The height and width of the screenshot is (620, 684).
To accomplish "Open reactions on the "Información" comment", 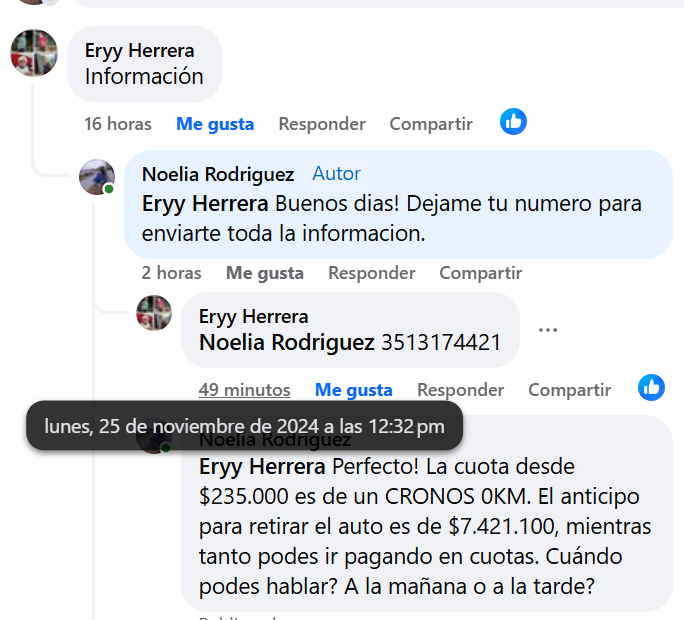I will pos(513,122).
